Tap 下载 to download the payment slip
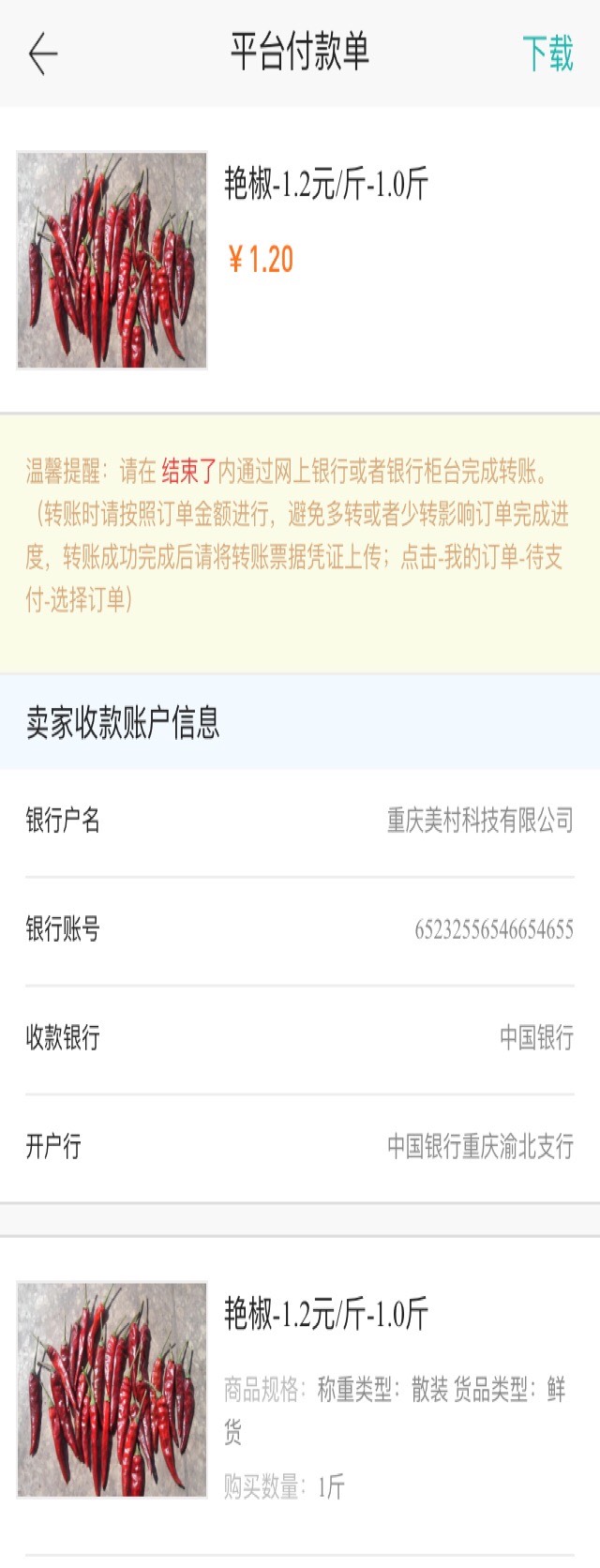The width and height of the screenshot is (600, 1568). 547,53
